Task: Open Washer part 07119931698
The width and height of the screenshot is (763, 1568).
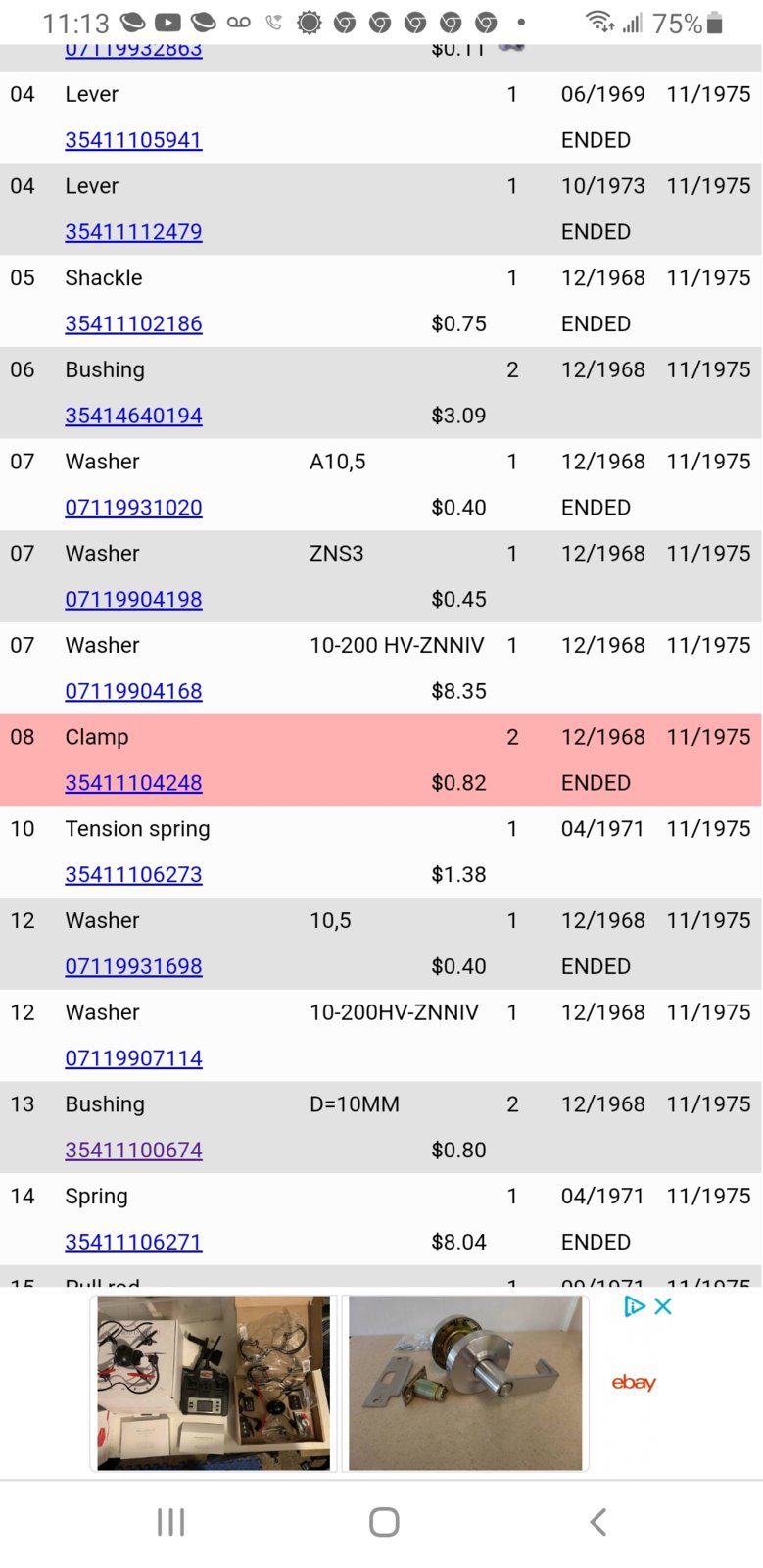Action: point(133,967)
